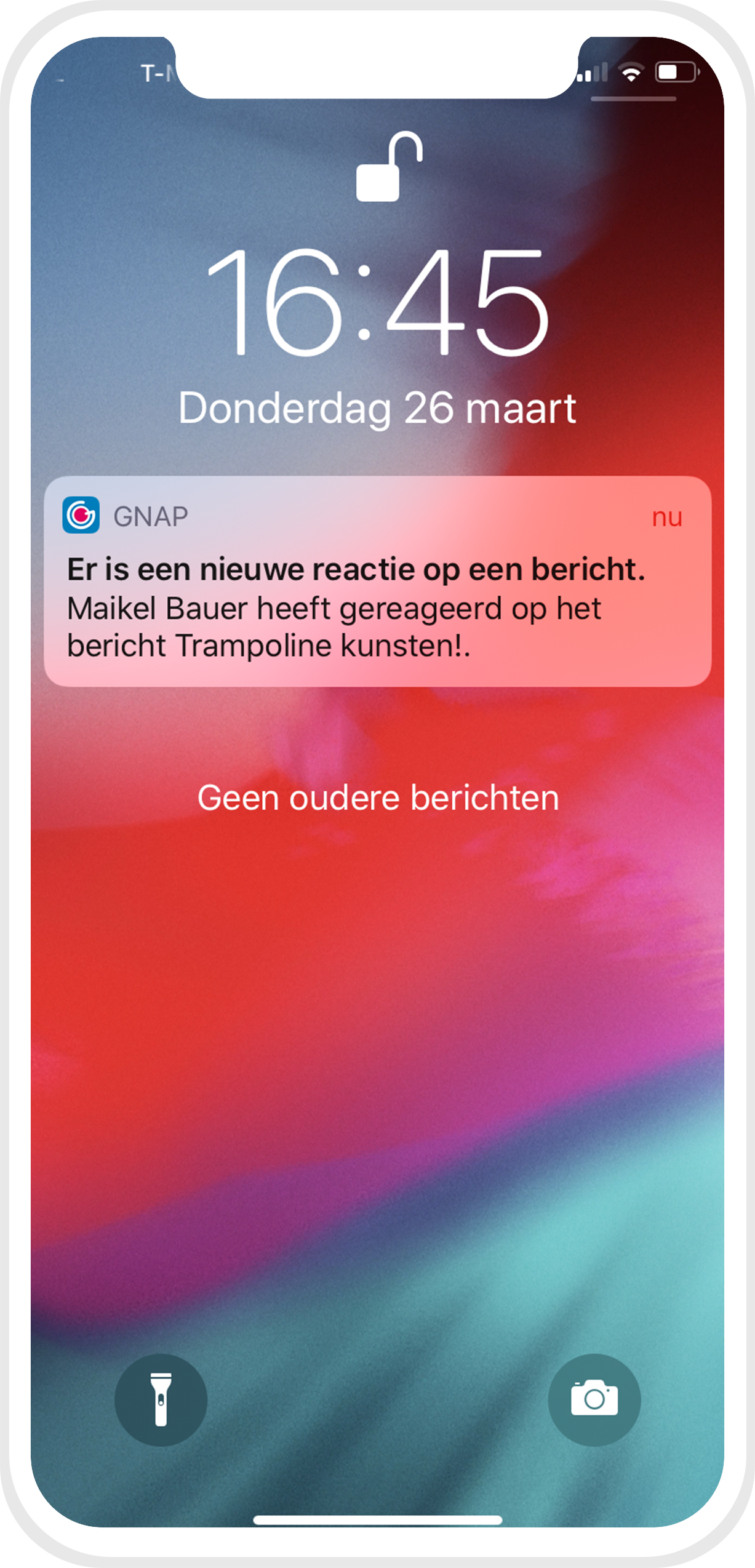
Task: Open the GNAP notification about the new reaction
Action: pos(377,581)
